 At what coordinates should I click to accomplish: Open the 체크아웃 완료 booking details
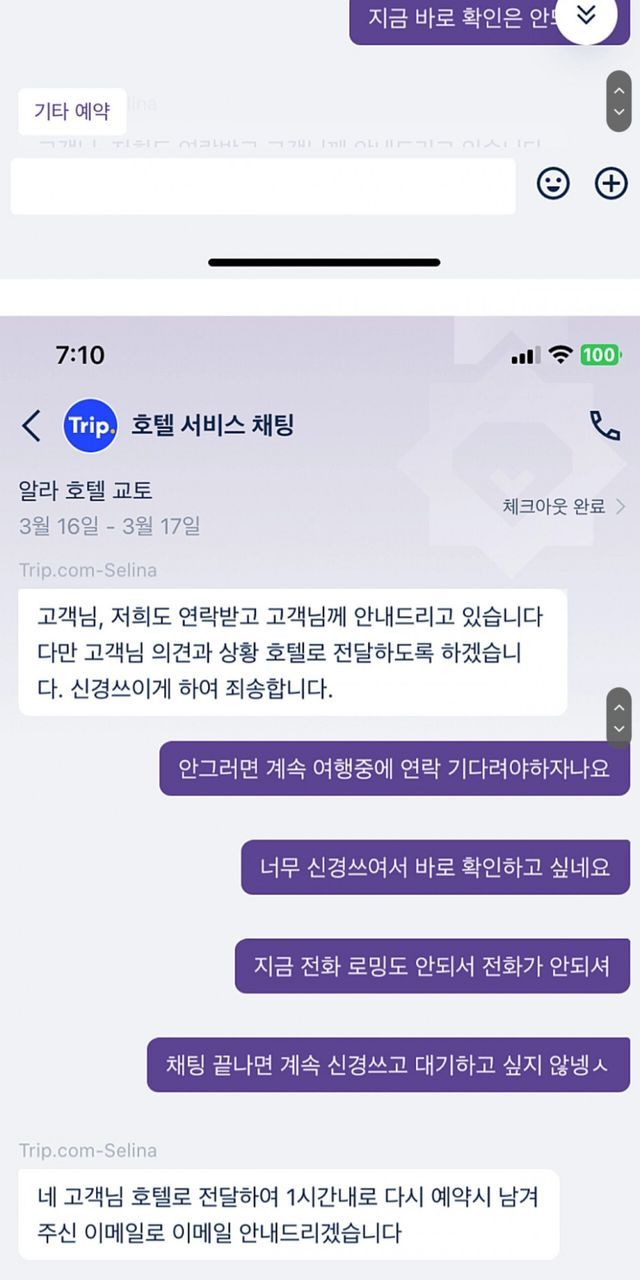click(564, 507)
